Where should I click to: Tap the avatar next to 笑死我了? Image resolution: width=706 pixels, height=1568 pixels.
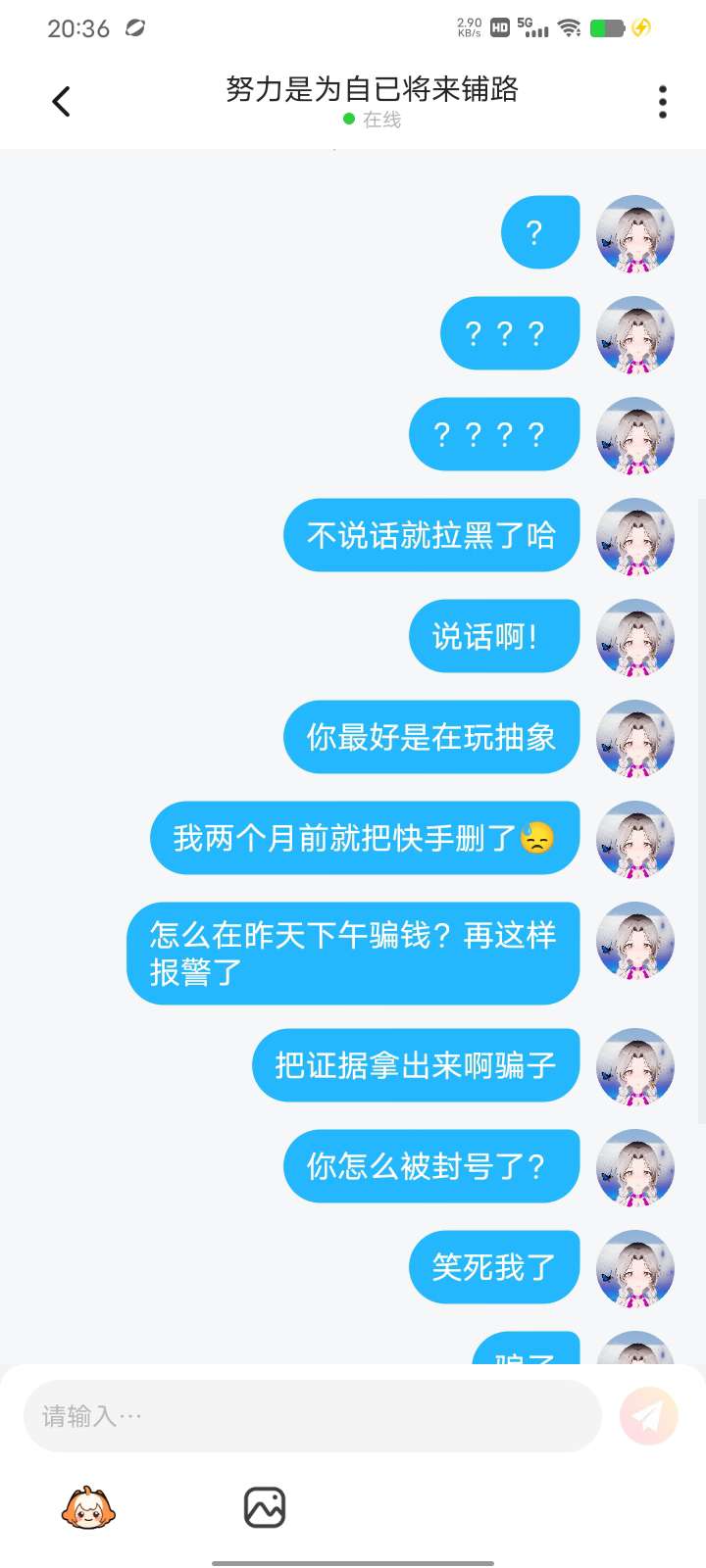[x=635, y=1268]
